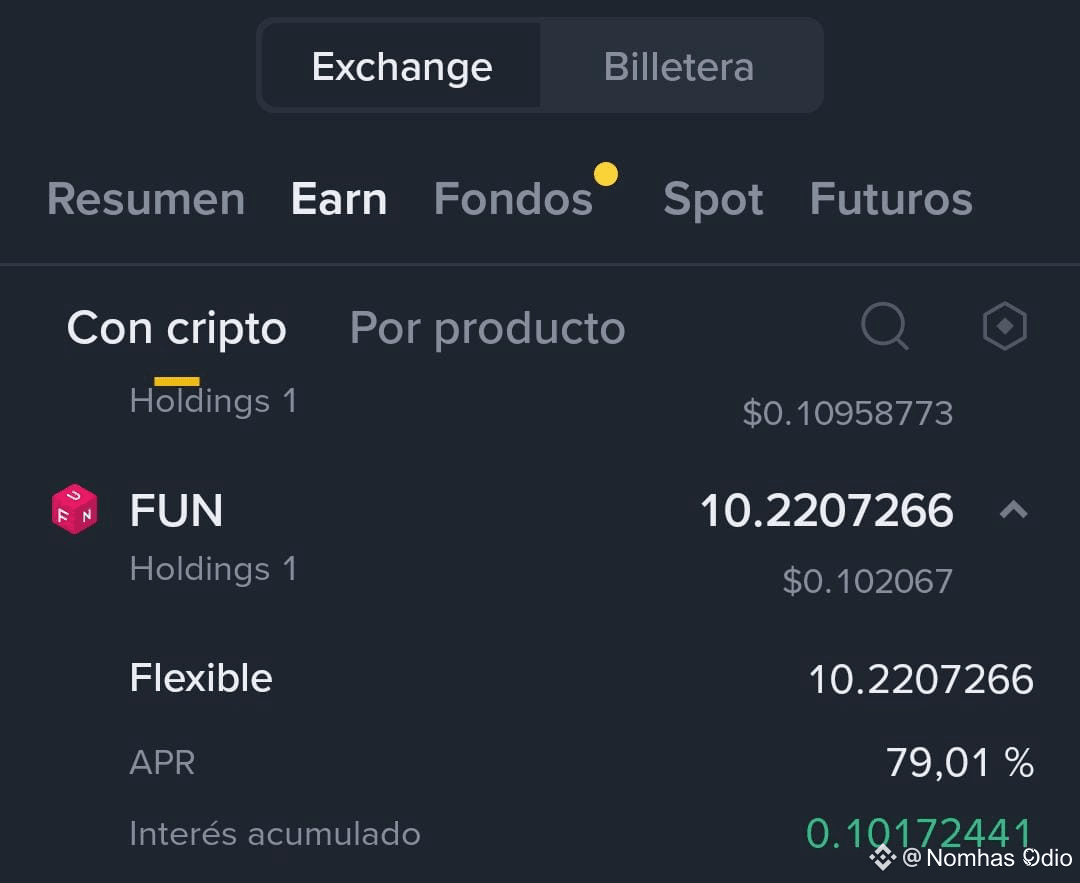Open the Resumen tab

pyautogui.click(x=146, y=199)
